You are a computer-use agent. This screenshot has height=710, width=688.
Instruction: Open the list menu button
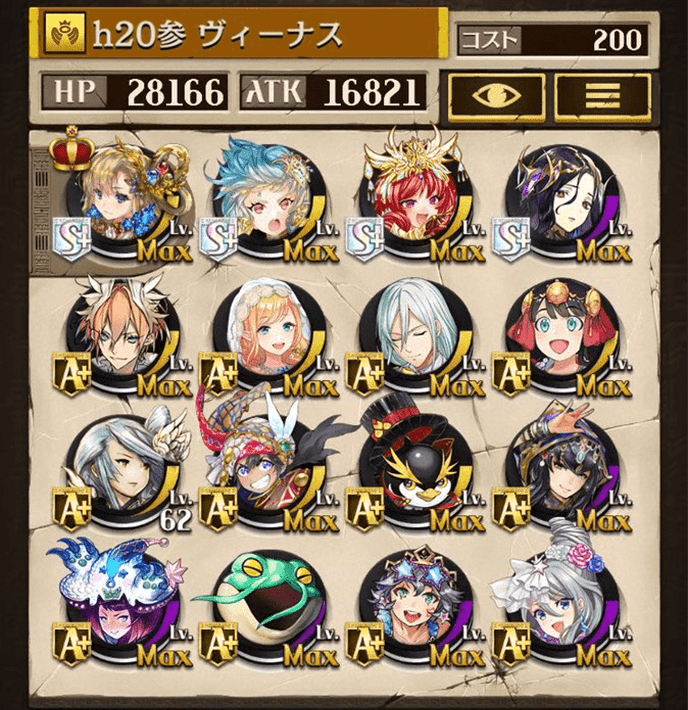coord(602,95)
